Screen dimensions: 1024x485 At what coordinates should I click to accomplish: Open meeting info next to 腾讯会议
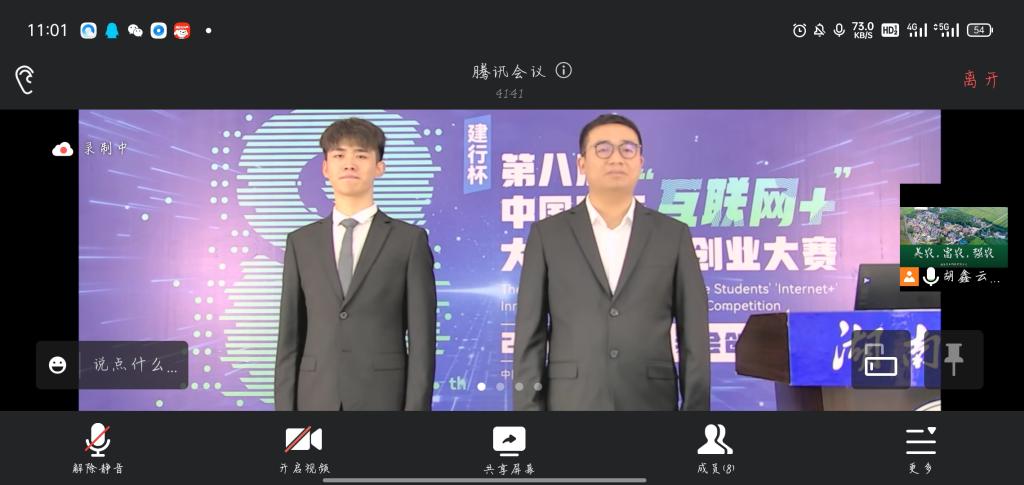coord(564,70)
